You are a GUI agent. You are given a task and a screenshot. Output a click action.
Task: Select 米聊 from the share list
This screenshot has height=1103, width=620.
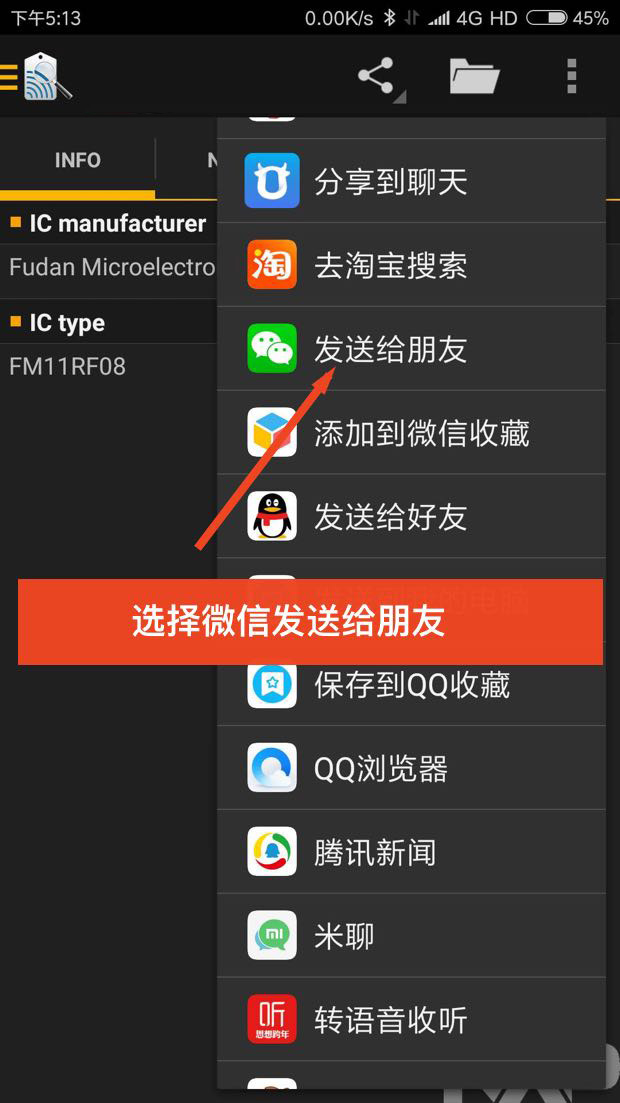tap(412, 935)
